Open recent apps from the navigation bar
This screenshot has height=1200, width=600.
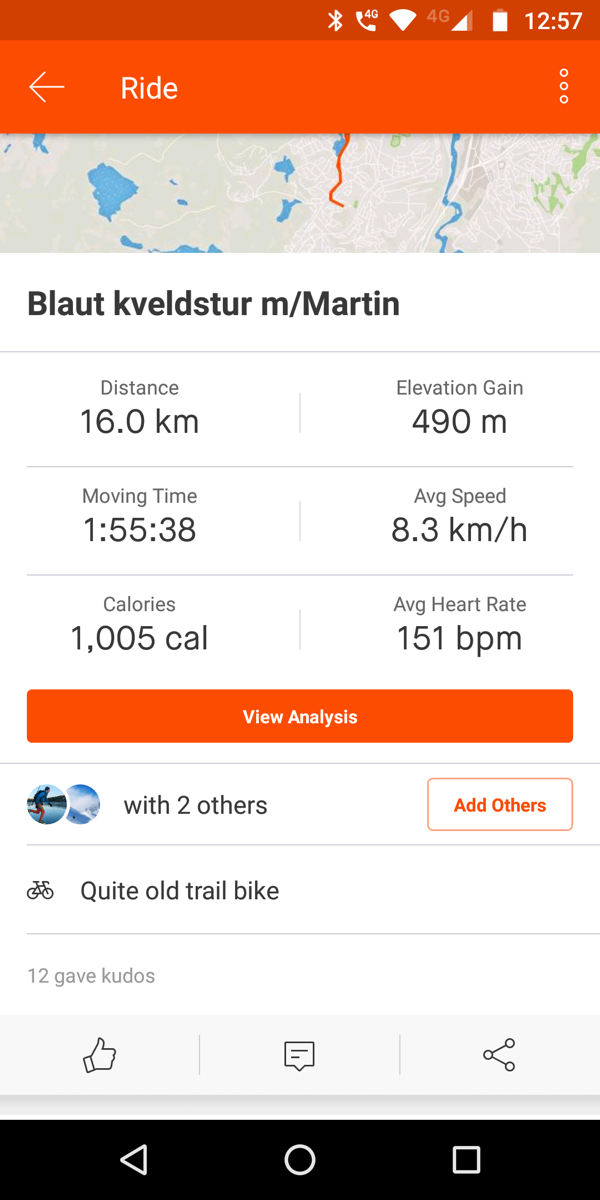466,1159
